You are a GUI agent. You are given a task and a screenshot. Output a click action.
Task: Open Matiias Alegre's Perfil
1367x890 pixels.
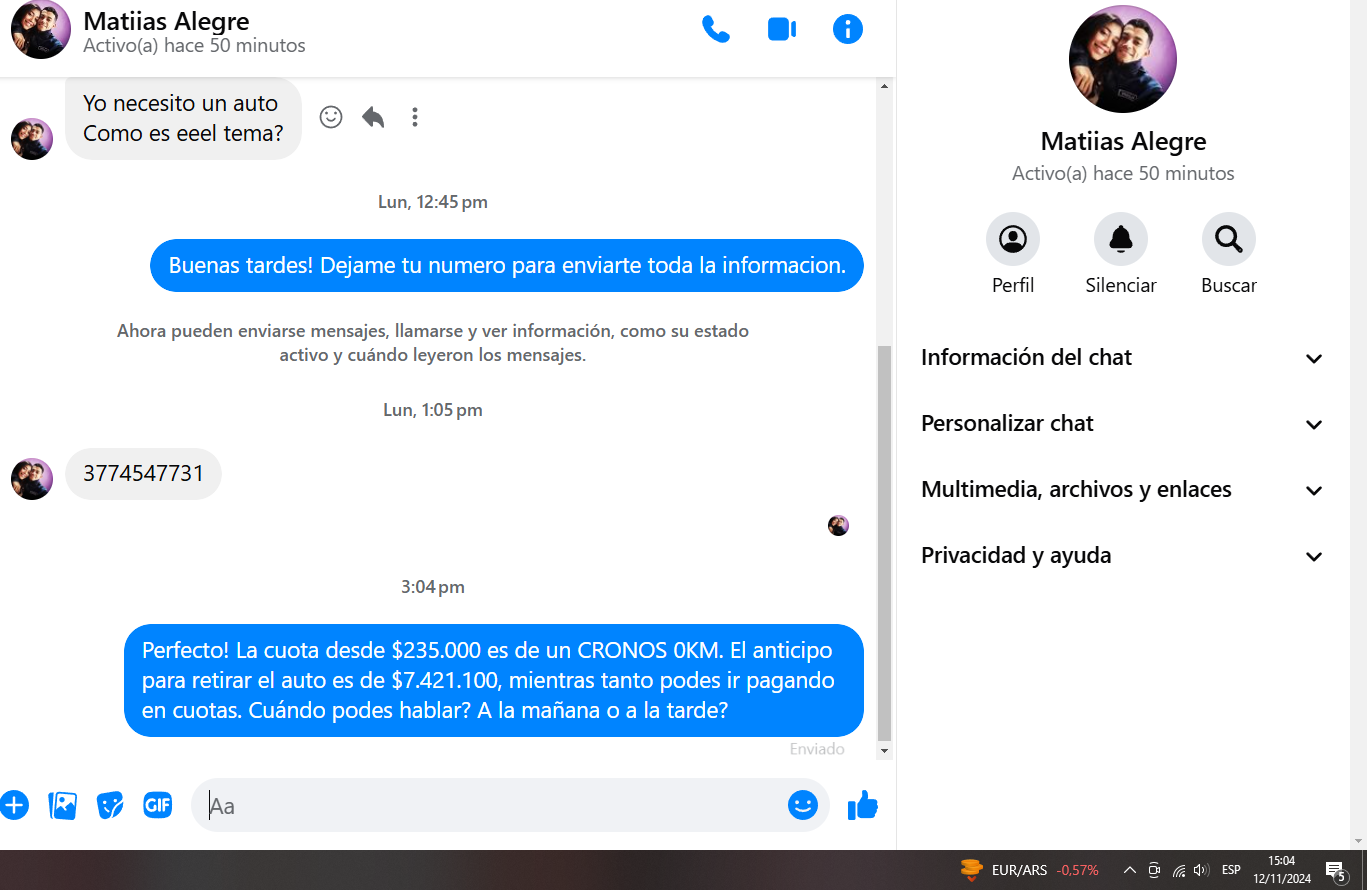point(1013,240)
